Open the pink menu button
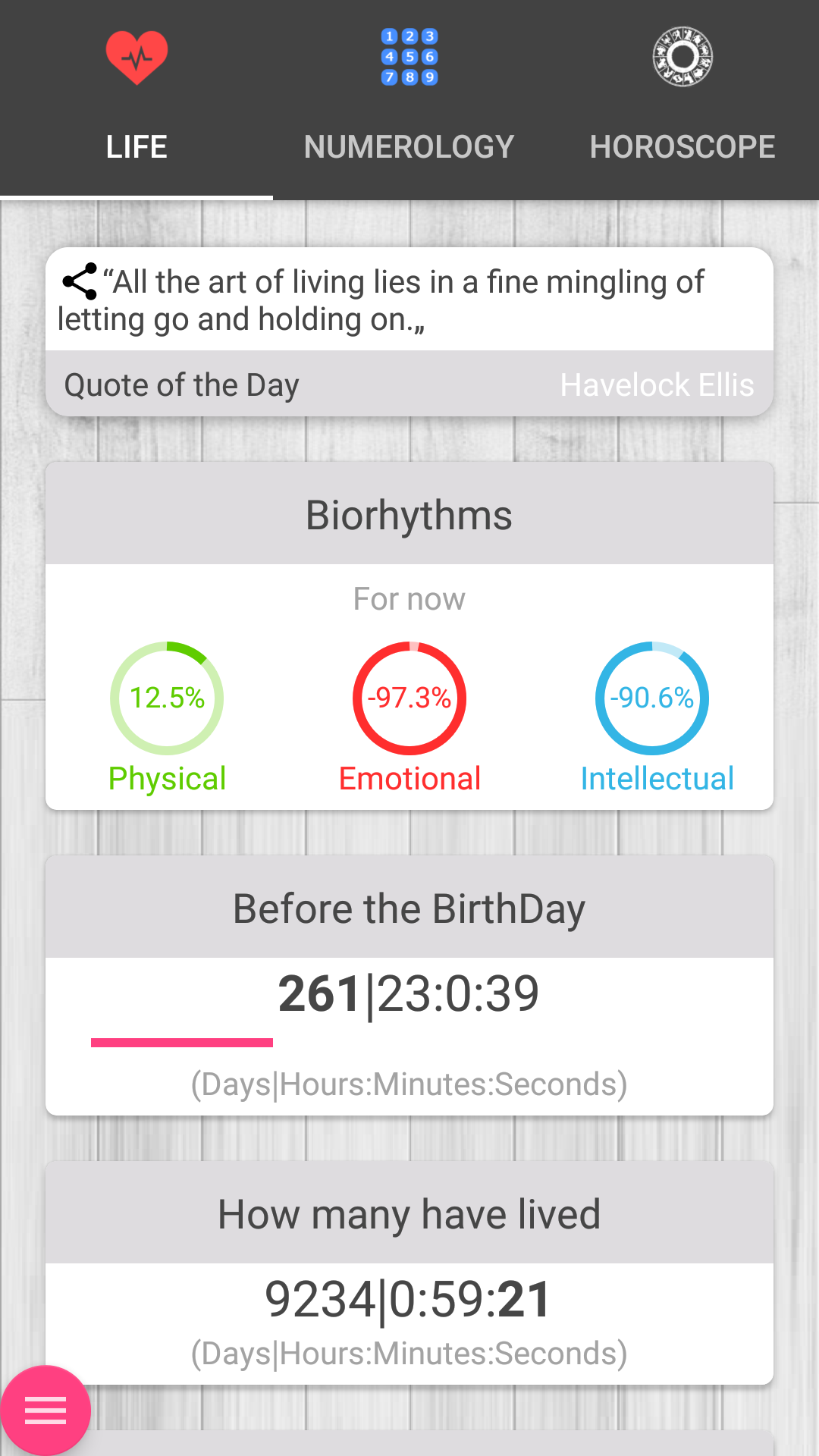The width and height of the screenshot is (819, 1456). tap(45, 1410)
